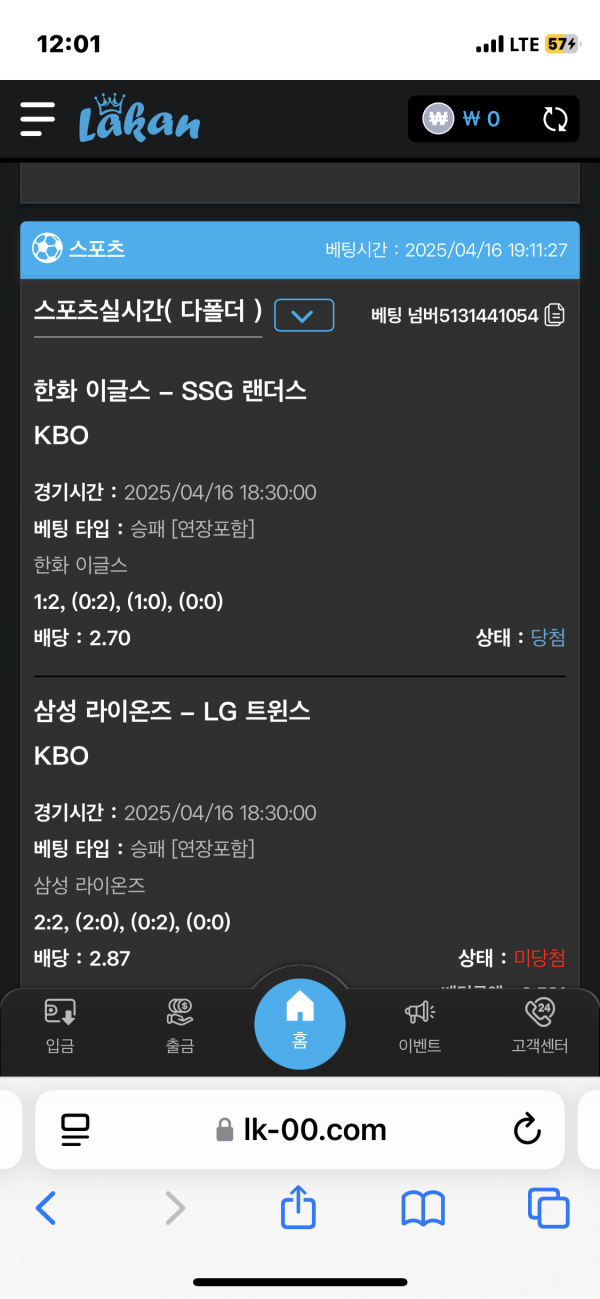Open the 출금 withdrawal tab
600x1299 pixels.
(180, 1027)
